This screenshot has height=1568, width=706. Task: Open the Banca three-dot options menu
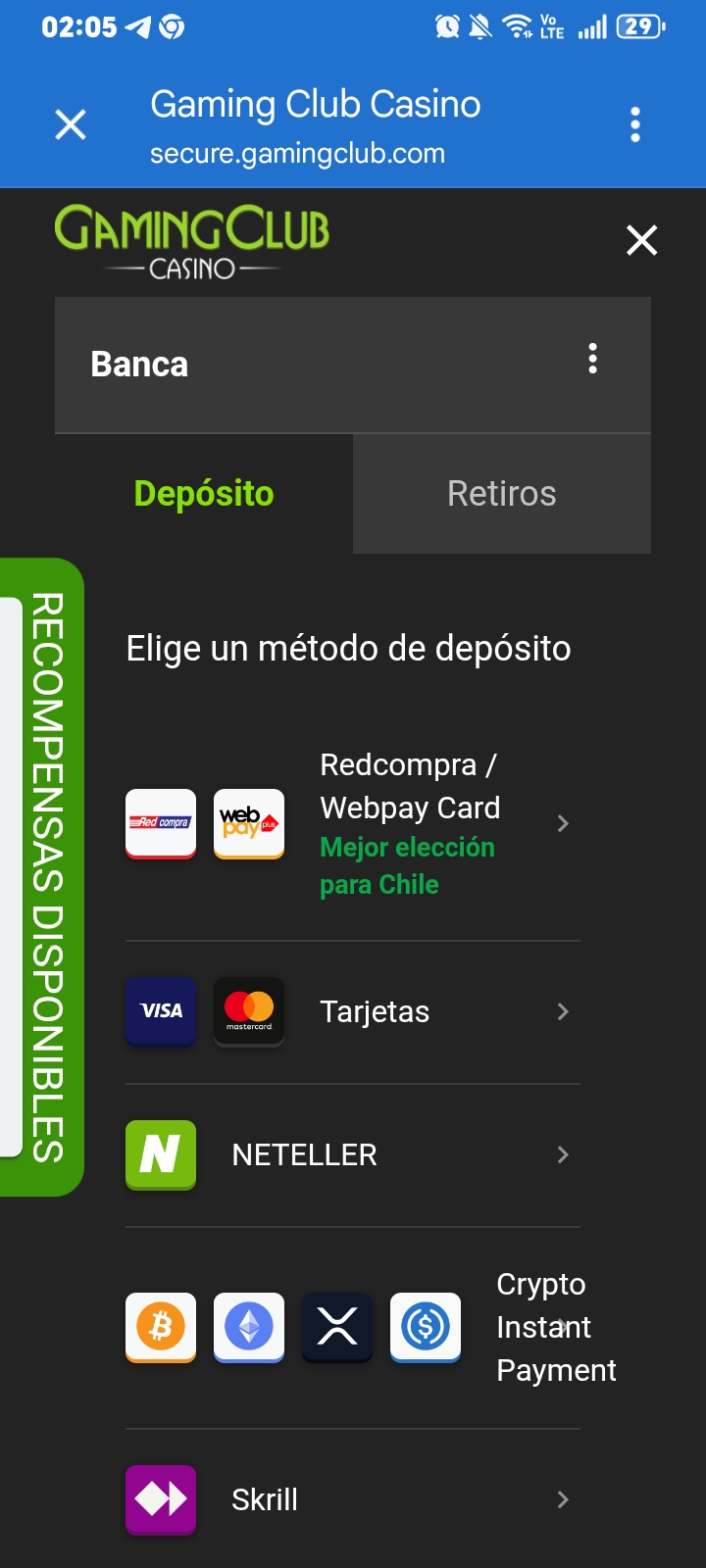tap(592, 360)
